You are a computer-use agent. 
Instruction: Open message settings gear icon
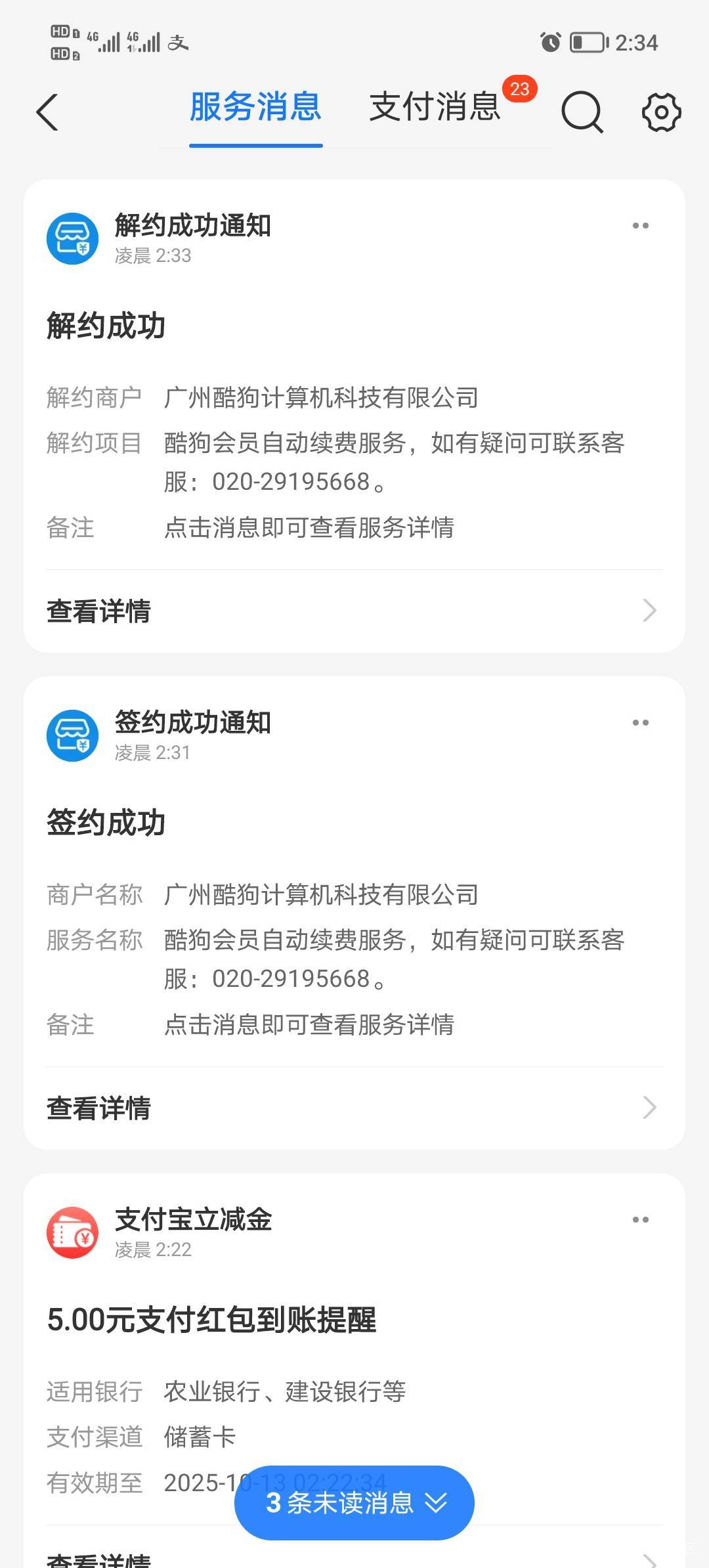tap(661, 112)
